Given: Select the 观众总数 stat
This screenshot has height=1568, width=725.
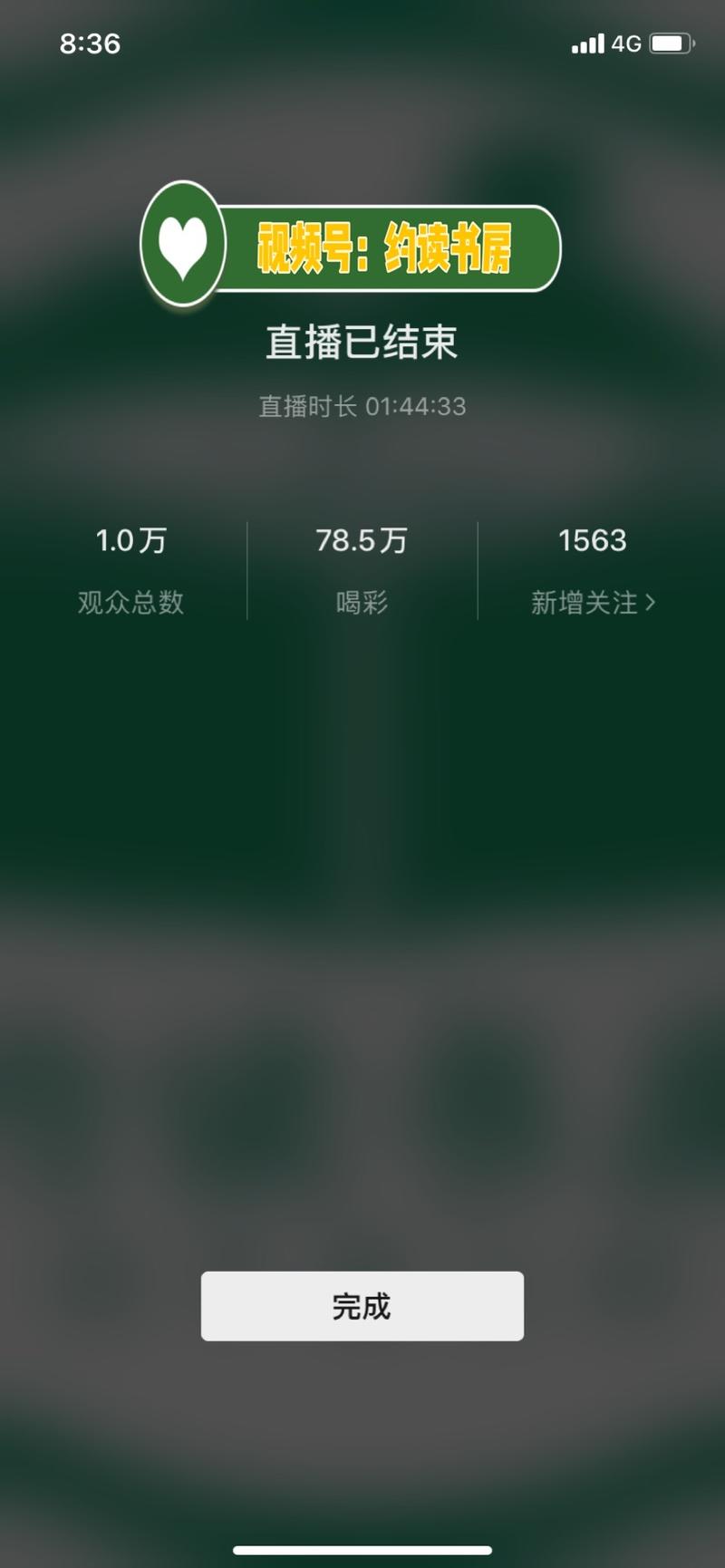Looking at the screenshot, I should coord(132,571).
